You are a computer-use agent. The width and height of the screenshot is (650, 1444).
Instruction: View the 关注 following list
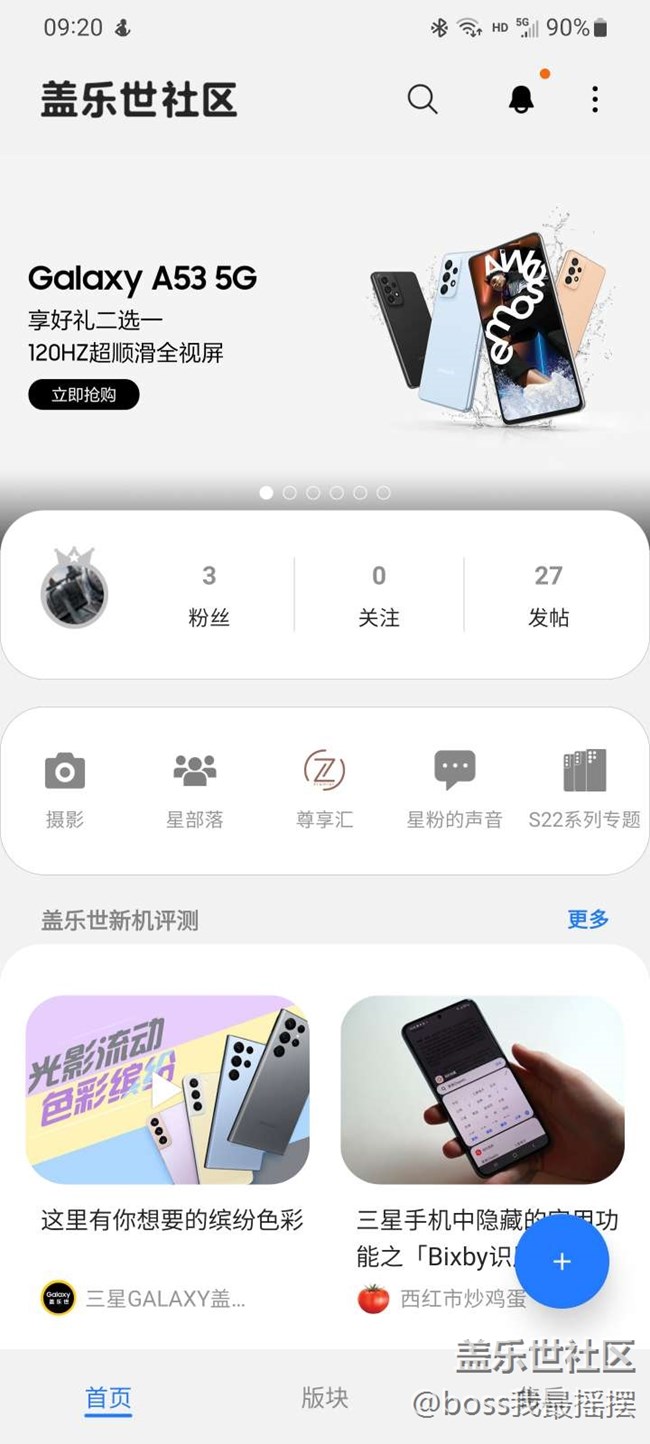tap(379, 595)
